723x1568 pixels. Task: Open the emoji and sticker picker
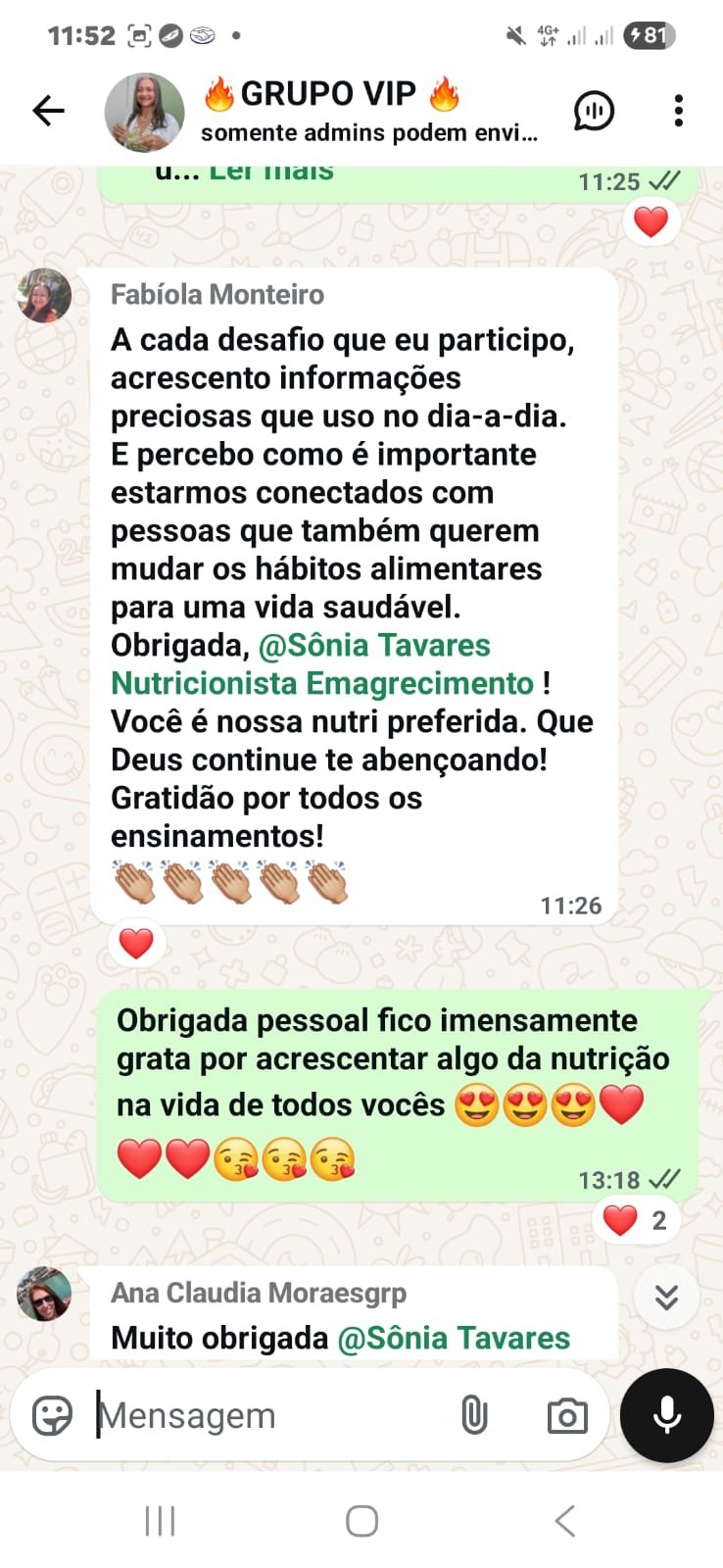[x=52, y=1416]
